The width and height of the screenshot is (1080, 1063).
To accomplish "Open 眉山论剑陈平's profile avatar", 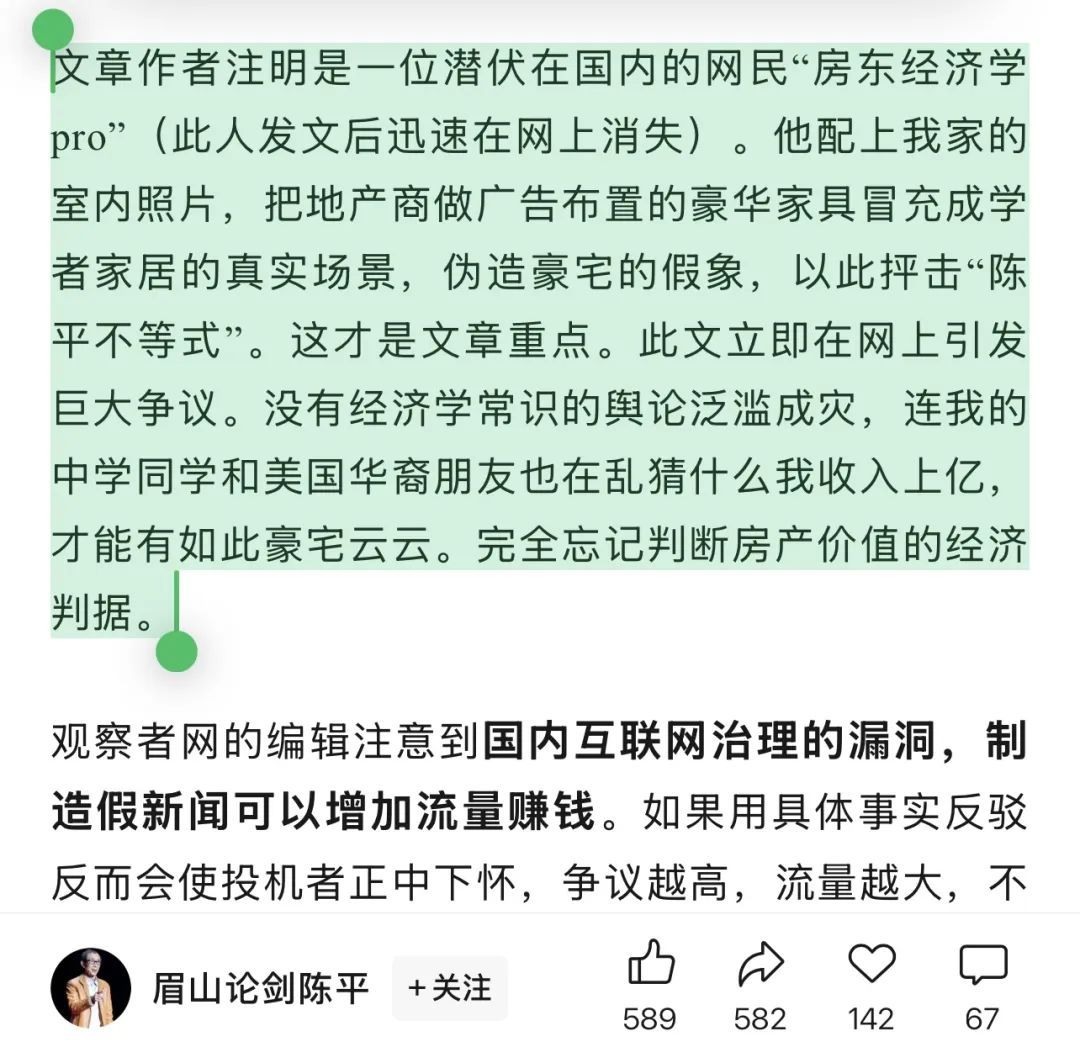I will (x=91, y=988).
